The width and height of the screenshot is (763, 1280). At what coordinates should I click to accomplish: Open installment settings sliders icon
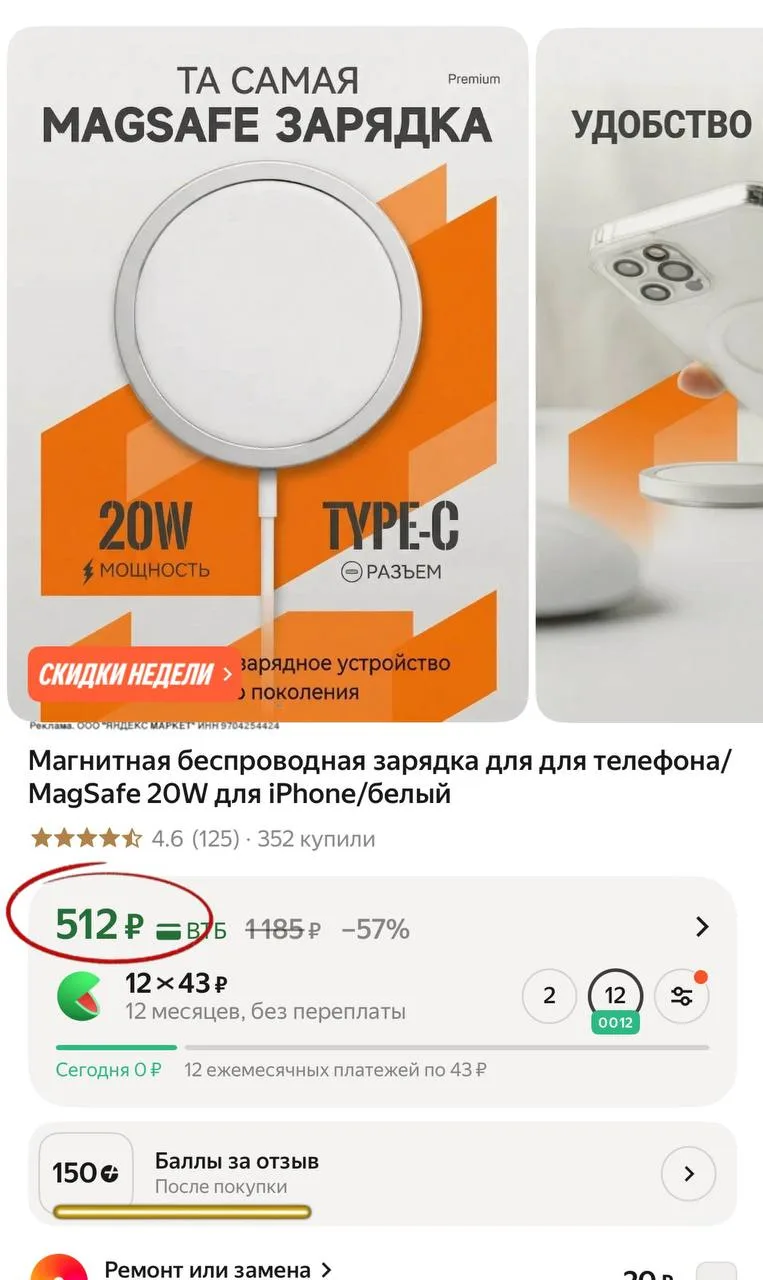click(x=682, y=996)
